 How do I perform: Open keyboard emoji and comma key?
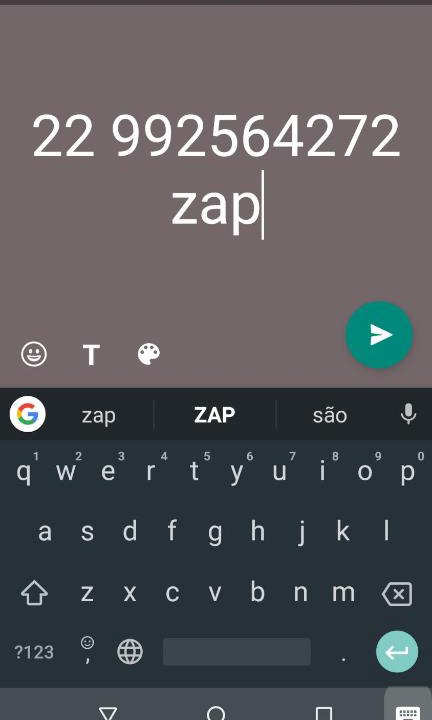click(x=87, y=651)
